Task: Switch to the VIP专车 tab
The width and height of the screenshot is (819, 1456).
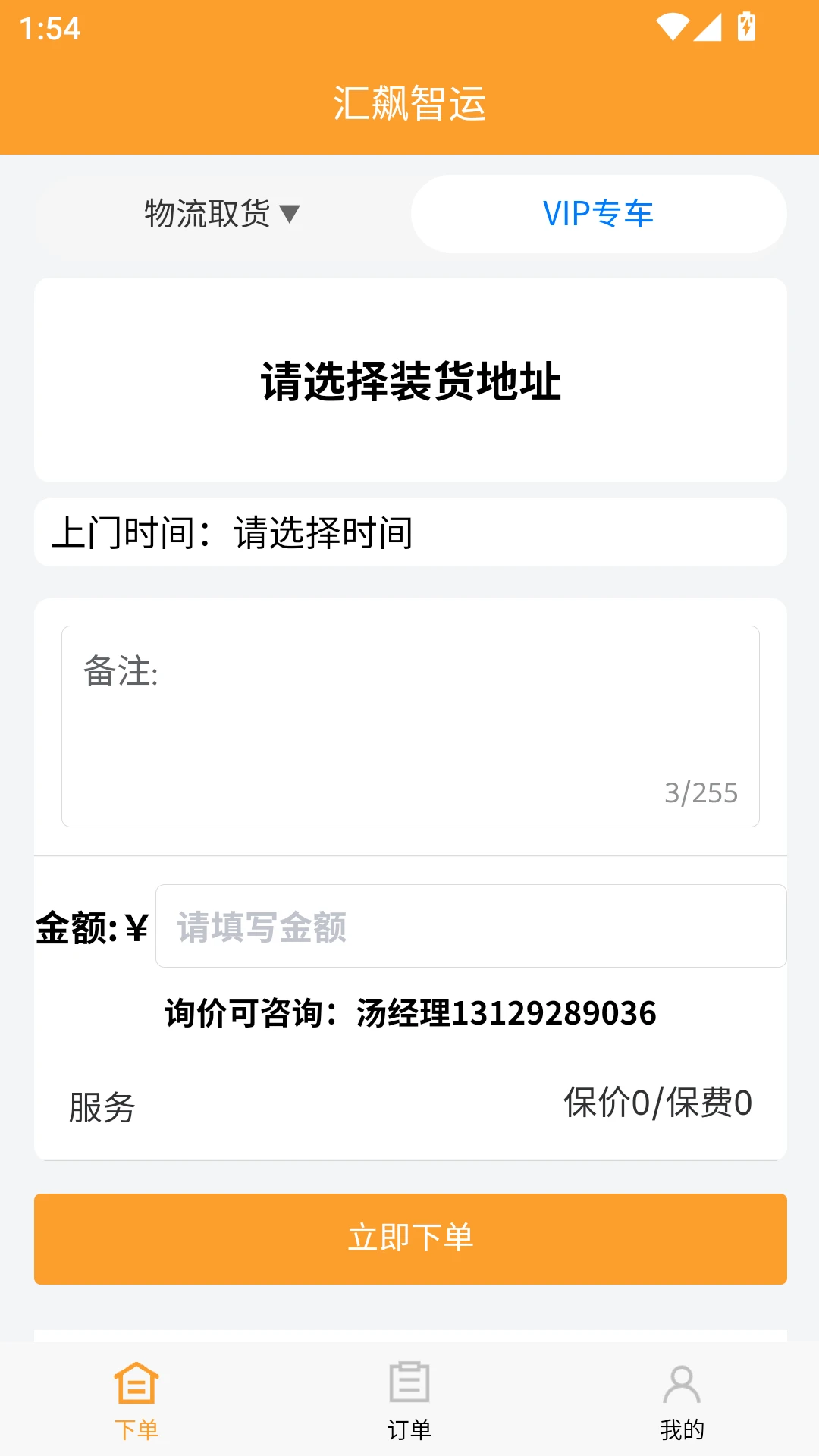Action: pyautogui.click(x=598, y=214)
